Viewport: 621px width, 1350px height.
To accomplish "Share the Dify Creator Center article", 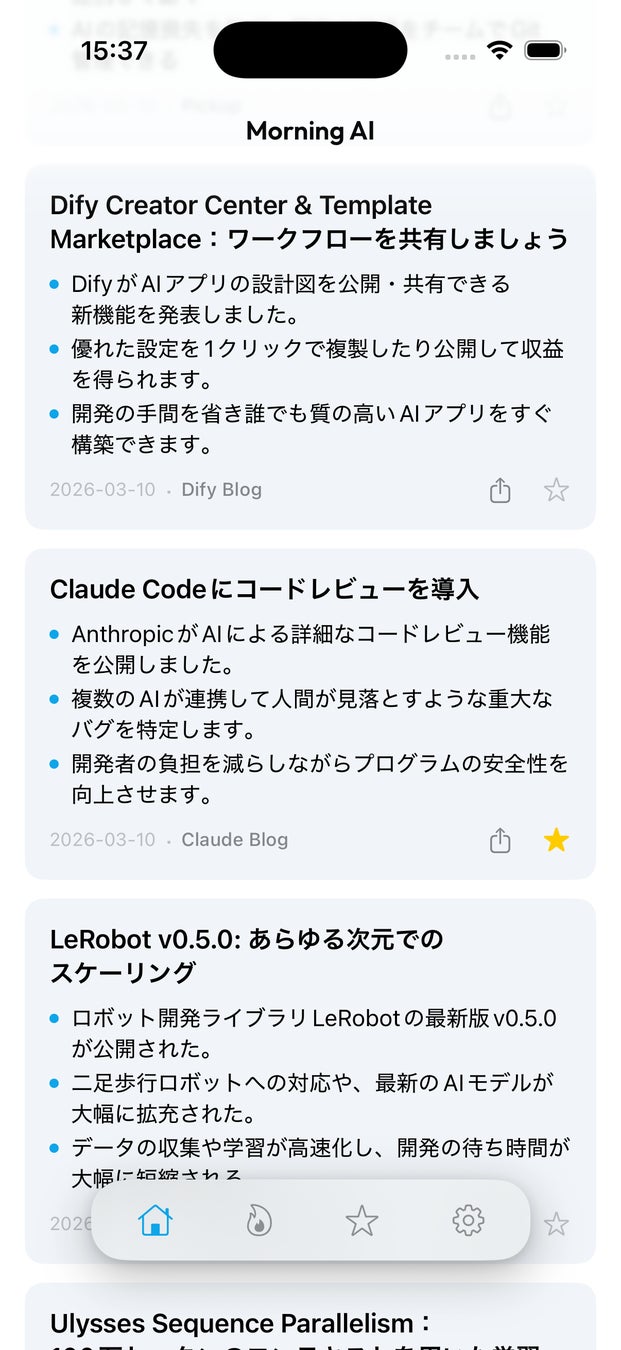I will point(500,490).
